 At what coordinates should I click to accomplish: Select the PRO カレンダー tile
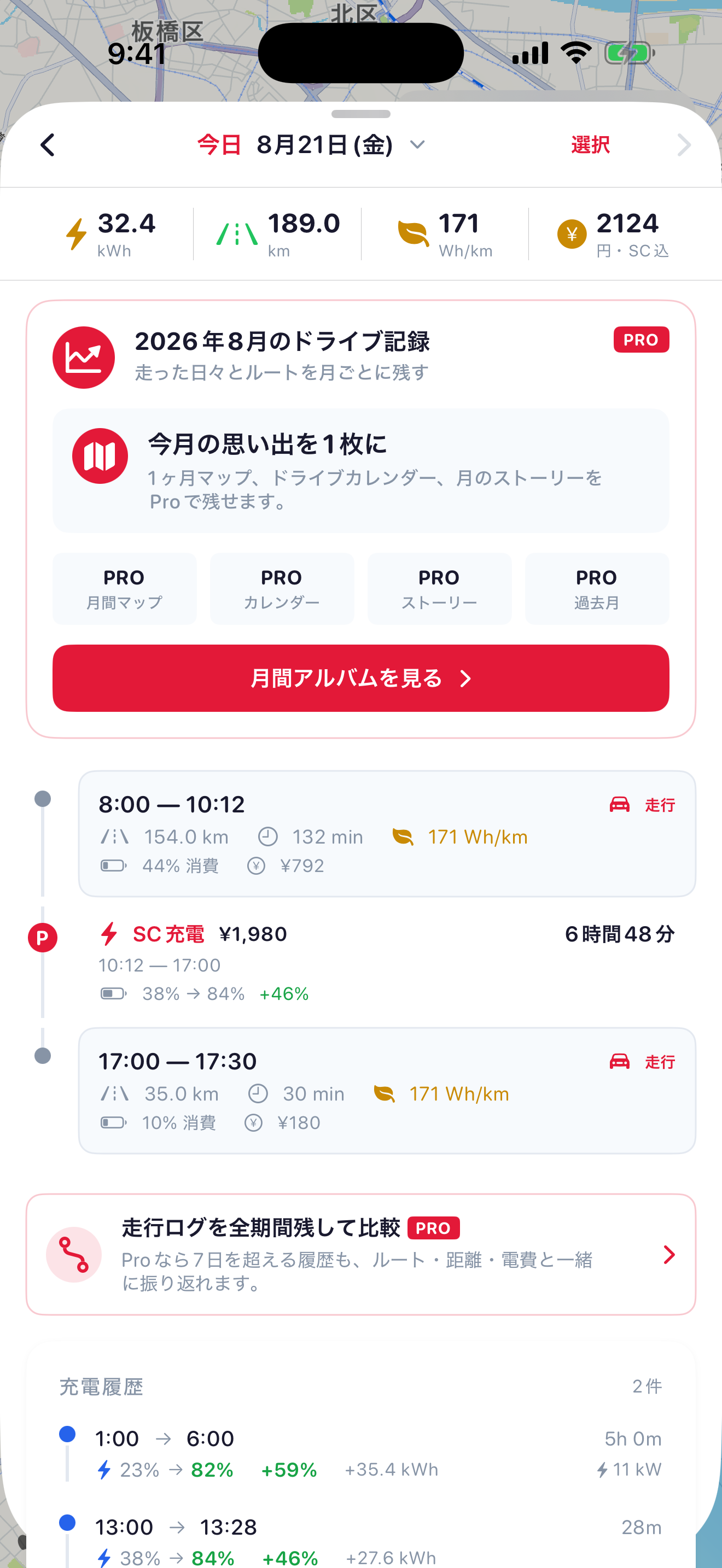click(282, 589)
